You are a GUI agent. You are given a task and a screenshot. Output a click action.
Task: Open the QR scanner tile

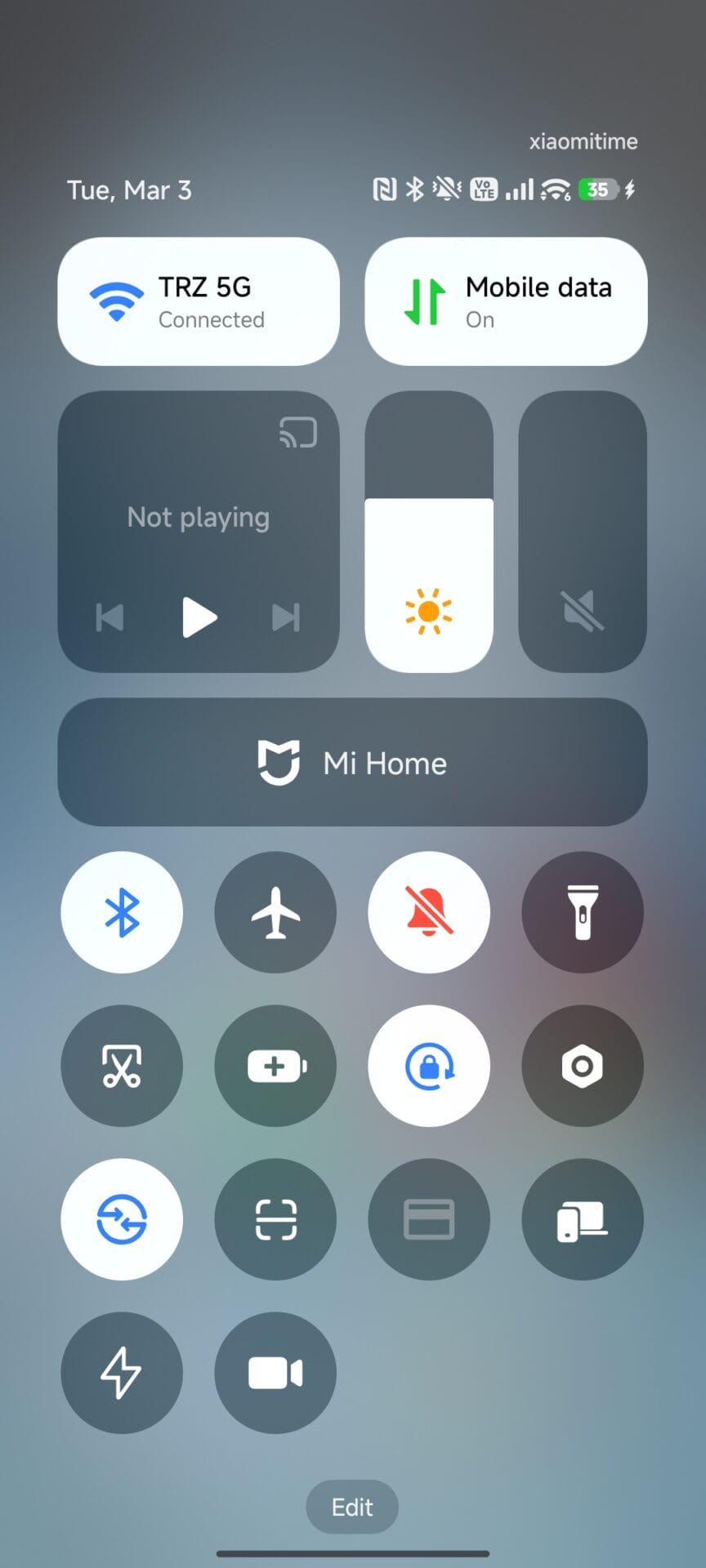(275, 1219)
